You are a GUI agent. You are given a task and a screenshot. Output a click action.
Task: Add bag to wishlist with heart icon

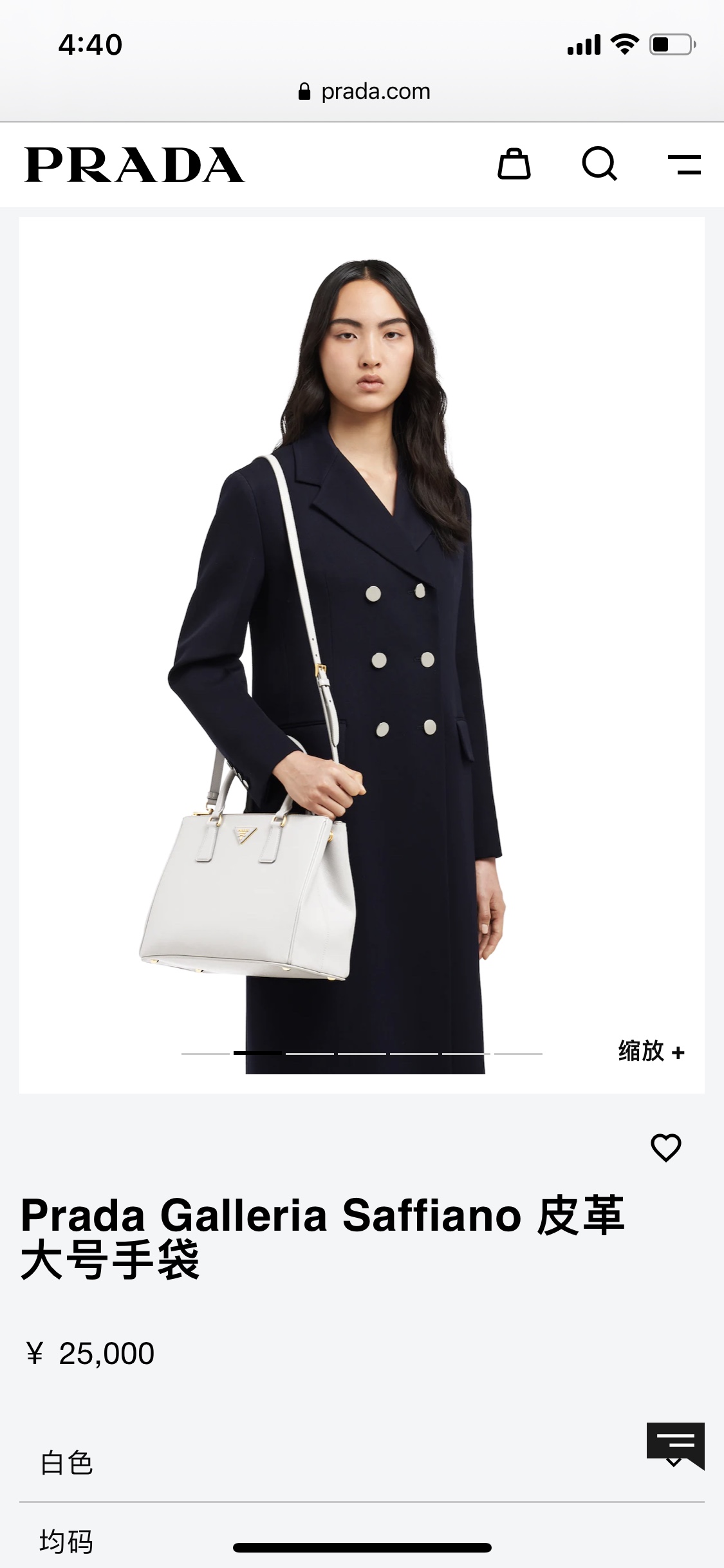(665, 1148)
